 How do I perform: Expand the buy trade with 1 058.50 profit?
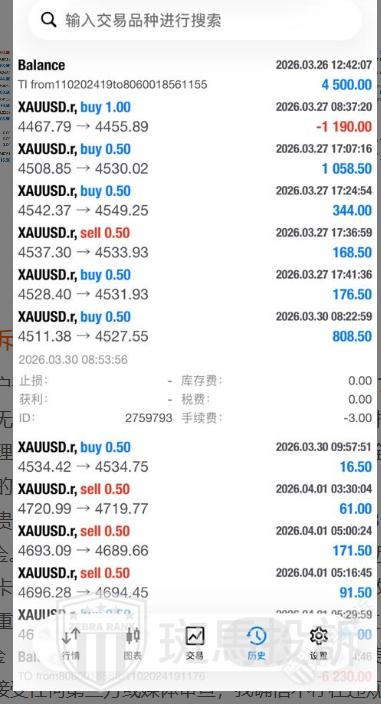click(195, 159)
